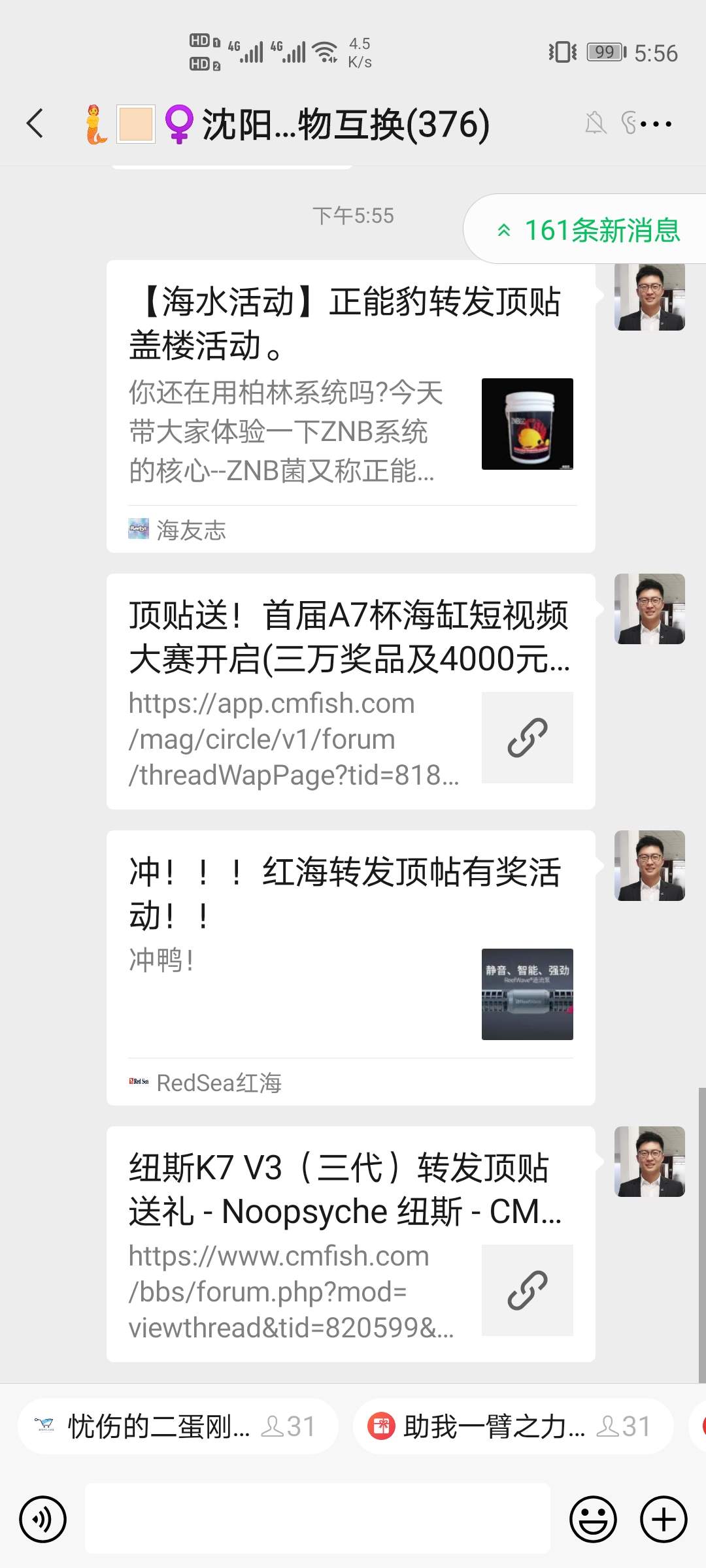Open the 海水活动 正能豹 shared article

coord(350,405)
